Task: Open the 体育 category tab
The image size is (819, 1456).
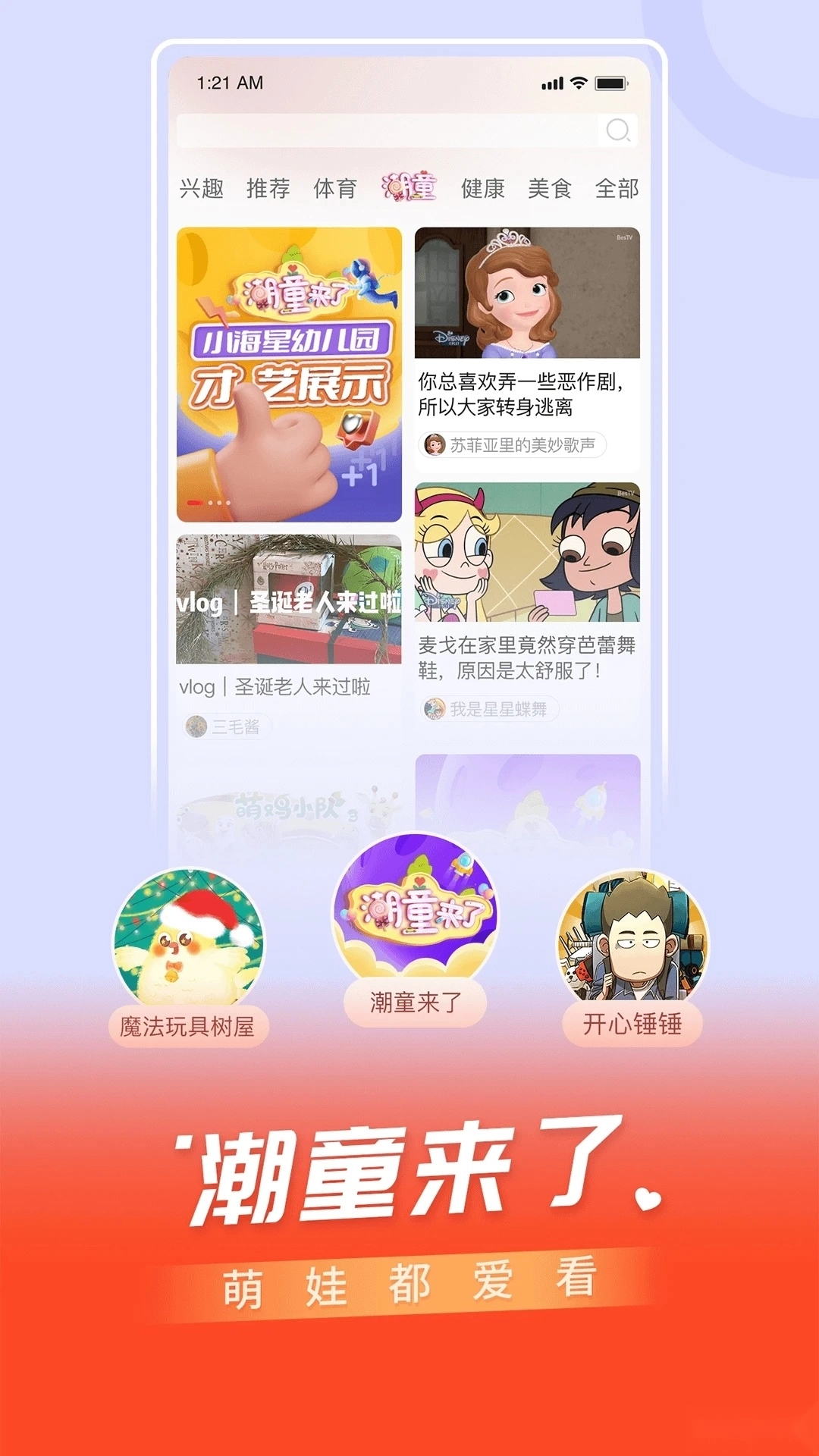Action: point(336,188)
